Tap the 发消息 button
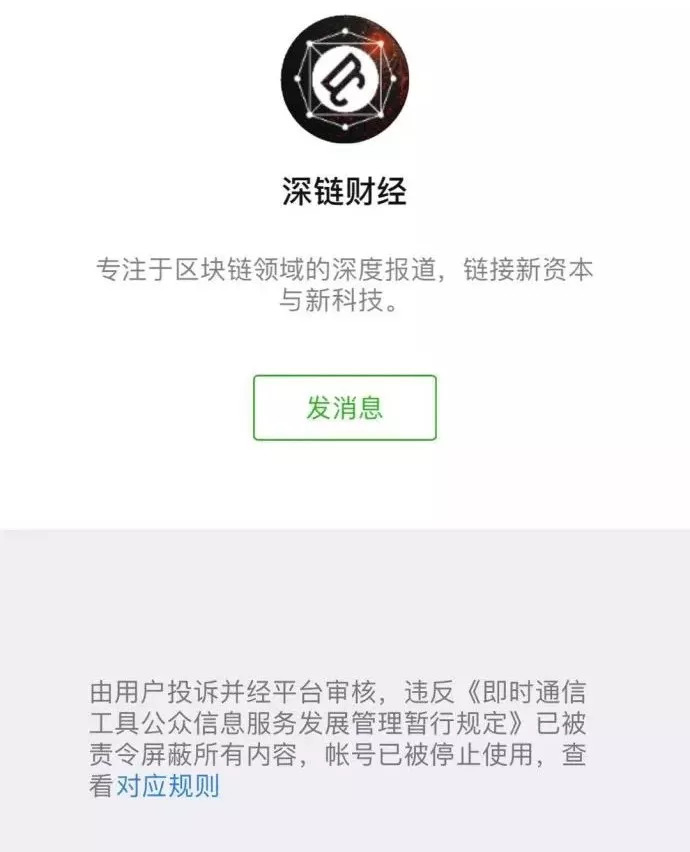This screenshot has width=690, height=852. click(345, 408)
